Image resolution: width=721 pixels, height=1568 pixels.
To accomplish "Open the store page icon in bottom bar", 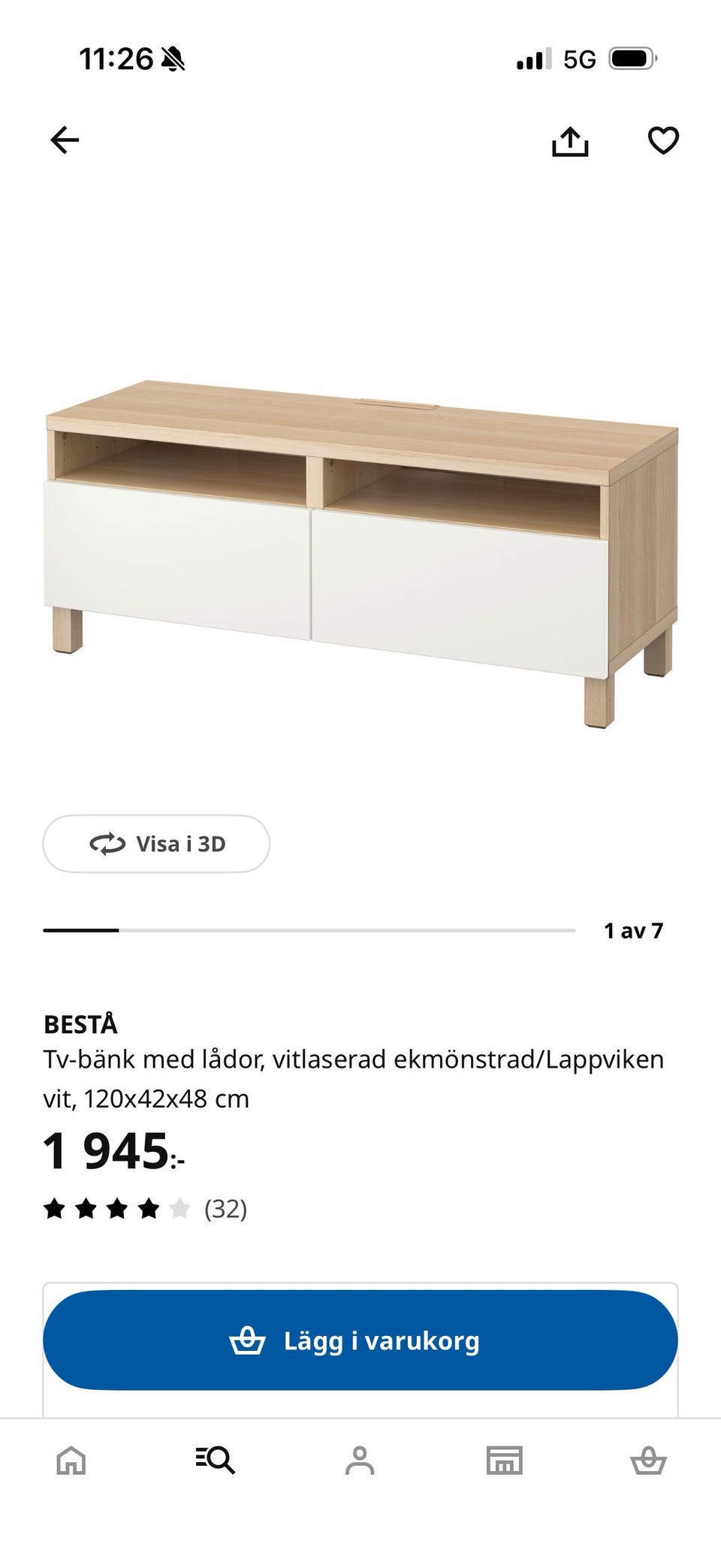I will click(505, 1461).
